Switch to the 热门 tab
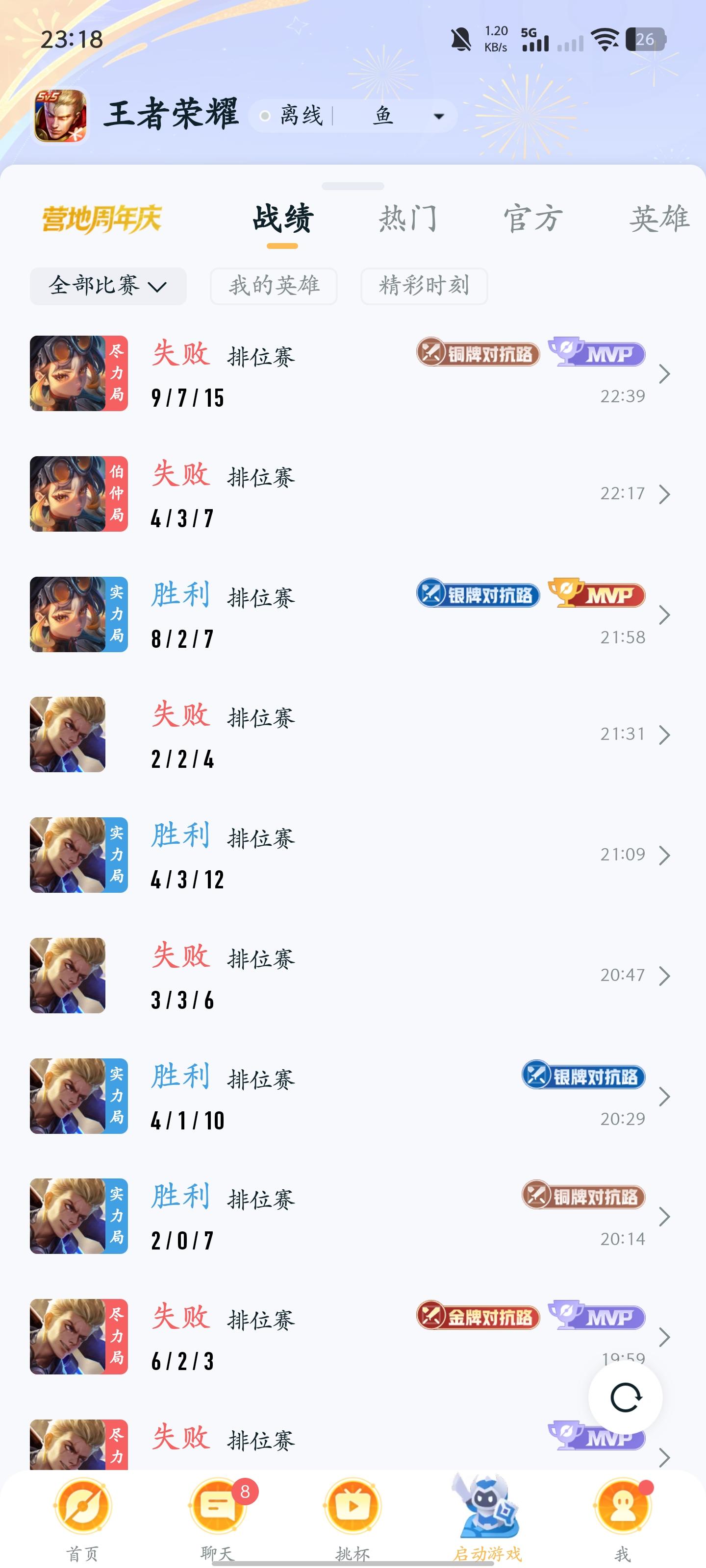 (x=407, y=219)
